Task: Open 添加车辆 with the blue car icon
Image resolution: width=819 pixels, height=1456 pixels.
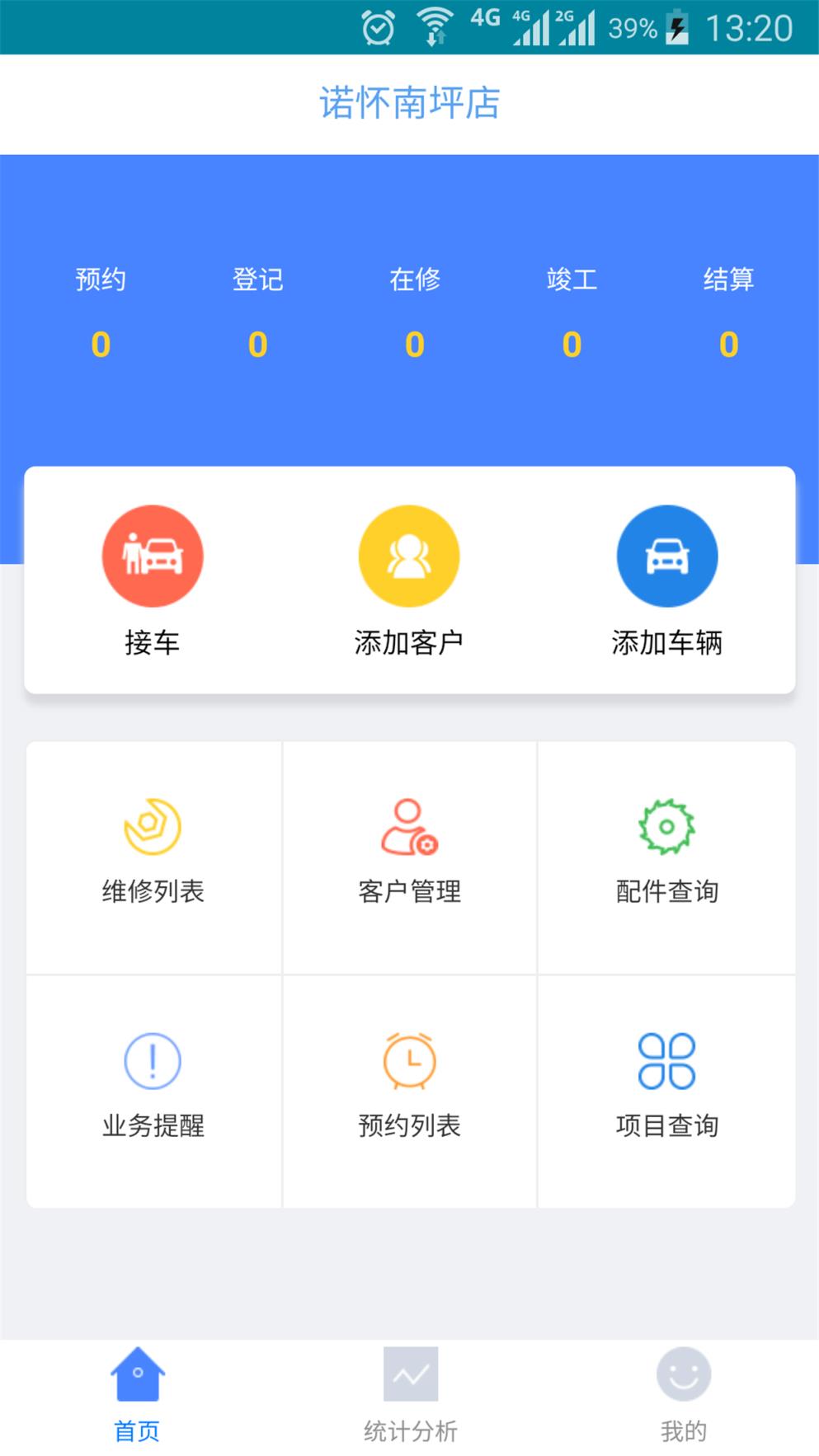Action: click(668, 555)
